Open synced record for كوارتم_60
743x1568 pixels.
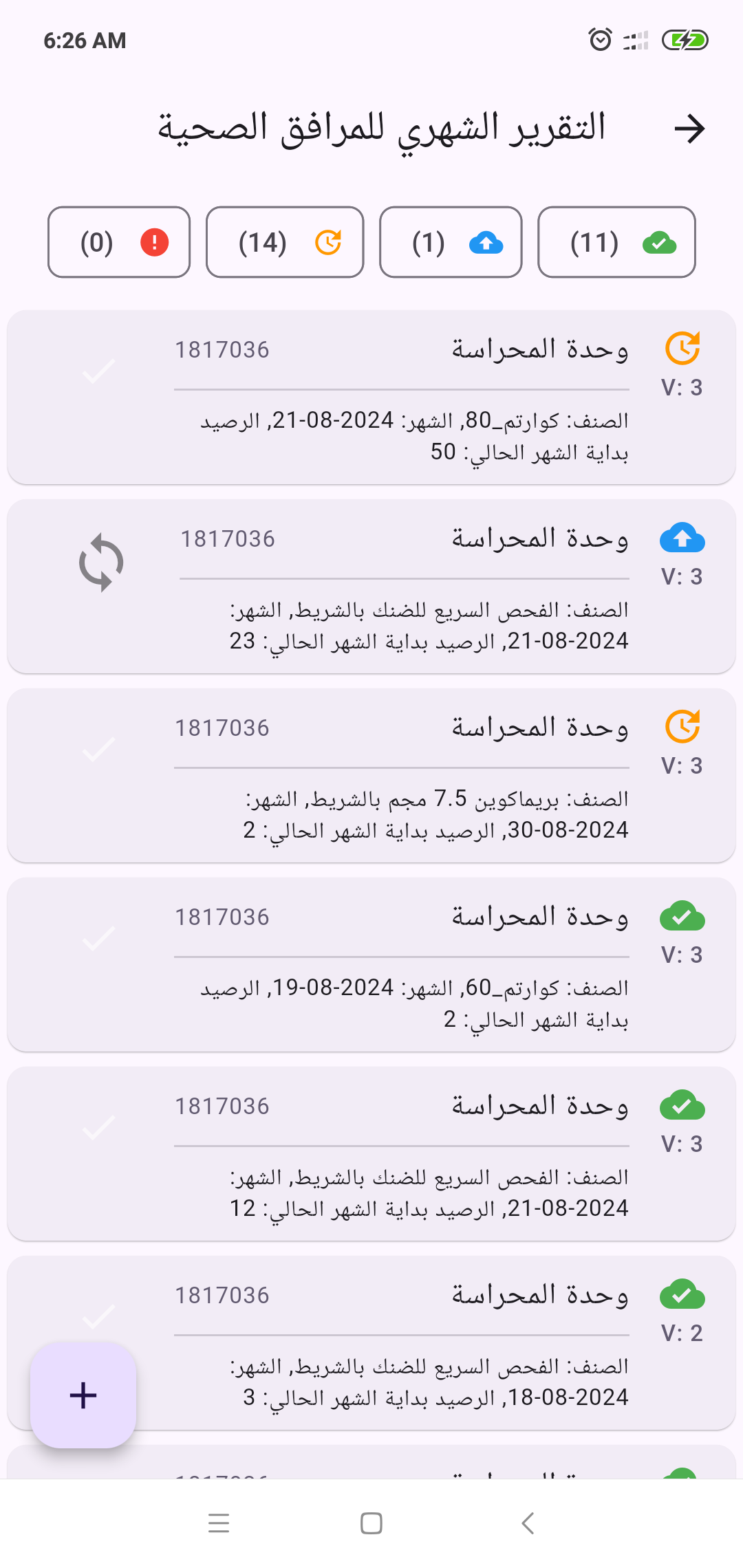point(371,965)
